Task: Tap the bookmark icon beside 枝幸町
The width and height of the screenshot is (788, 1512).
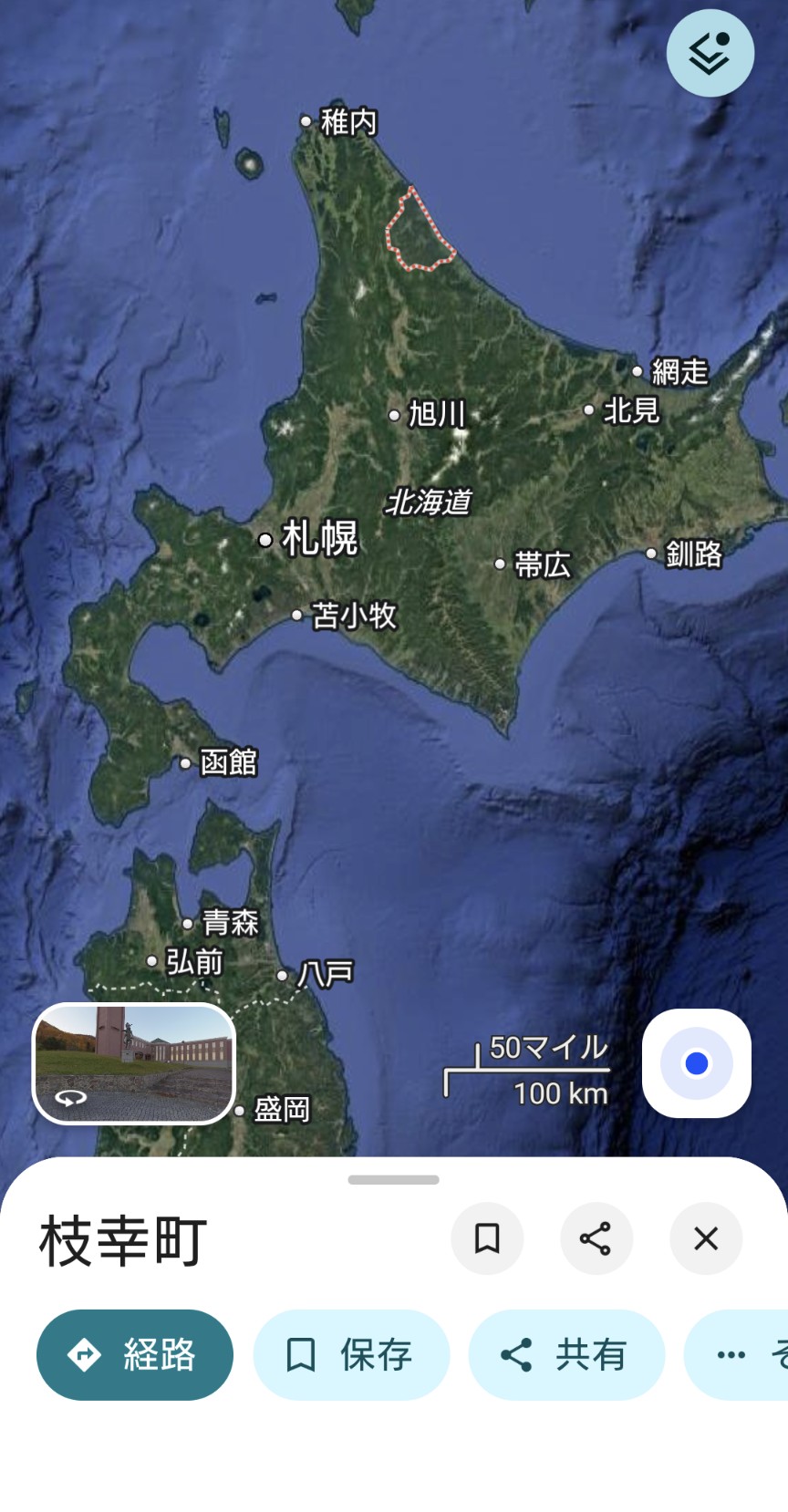Action: click(x=487, y=1238)
